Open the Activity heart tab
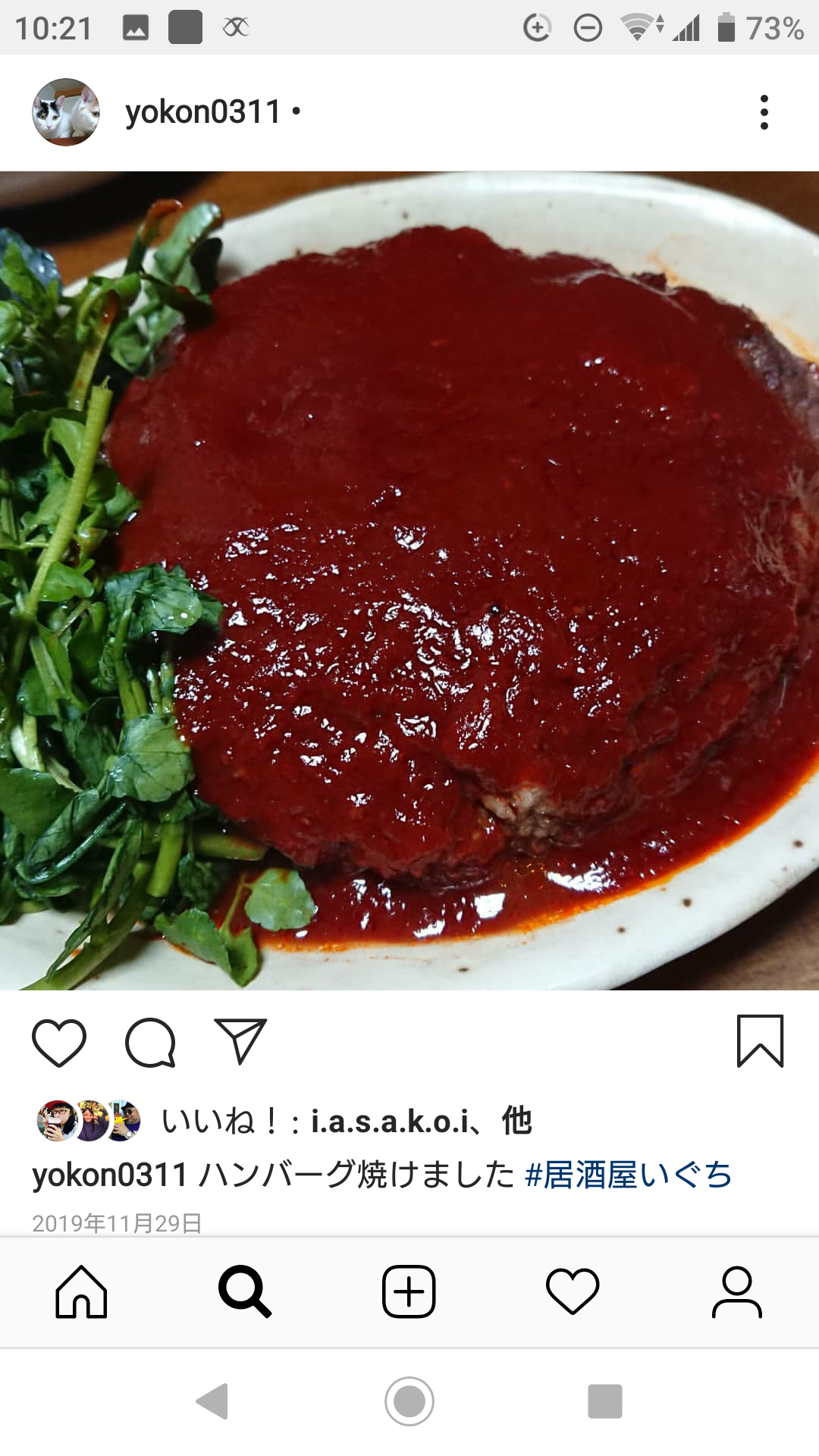 [573, 1291]
